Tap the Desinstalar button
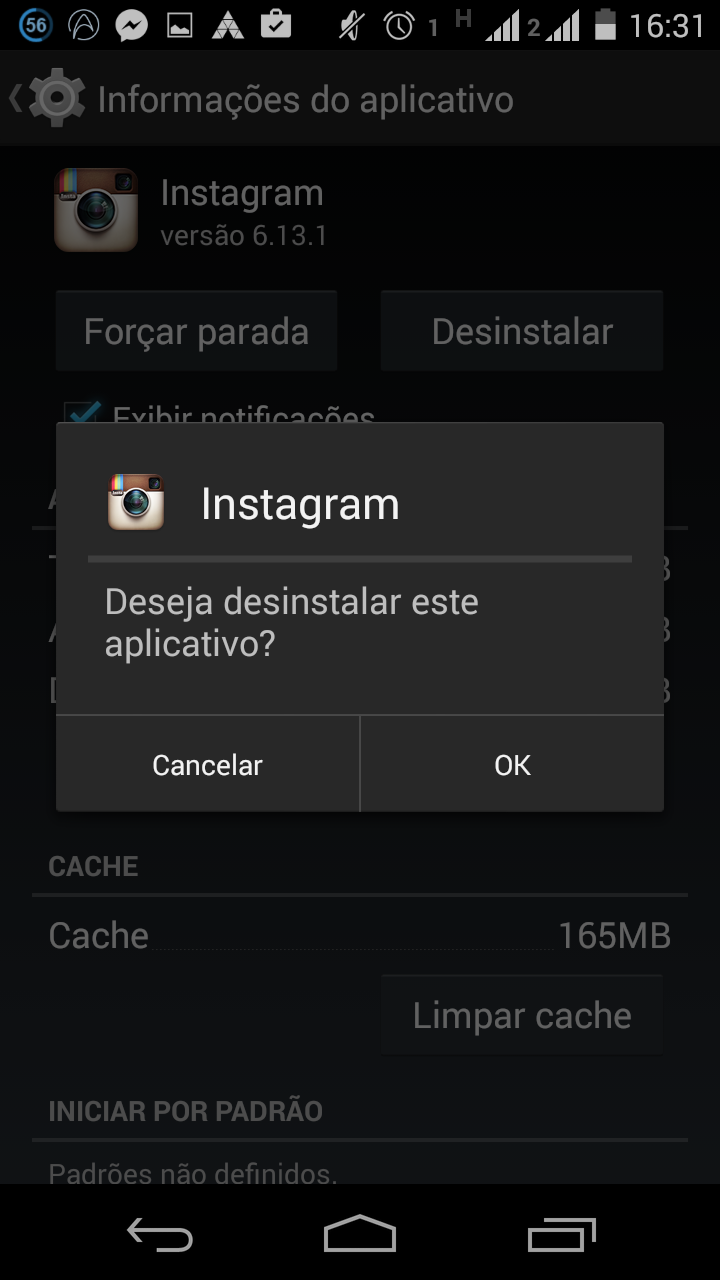The image size is (720, 1280). 521,330
